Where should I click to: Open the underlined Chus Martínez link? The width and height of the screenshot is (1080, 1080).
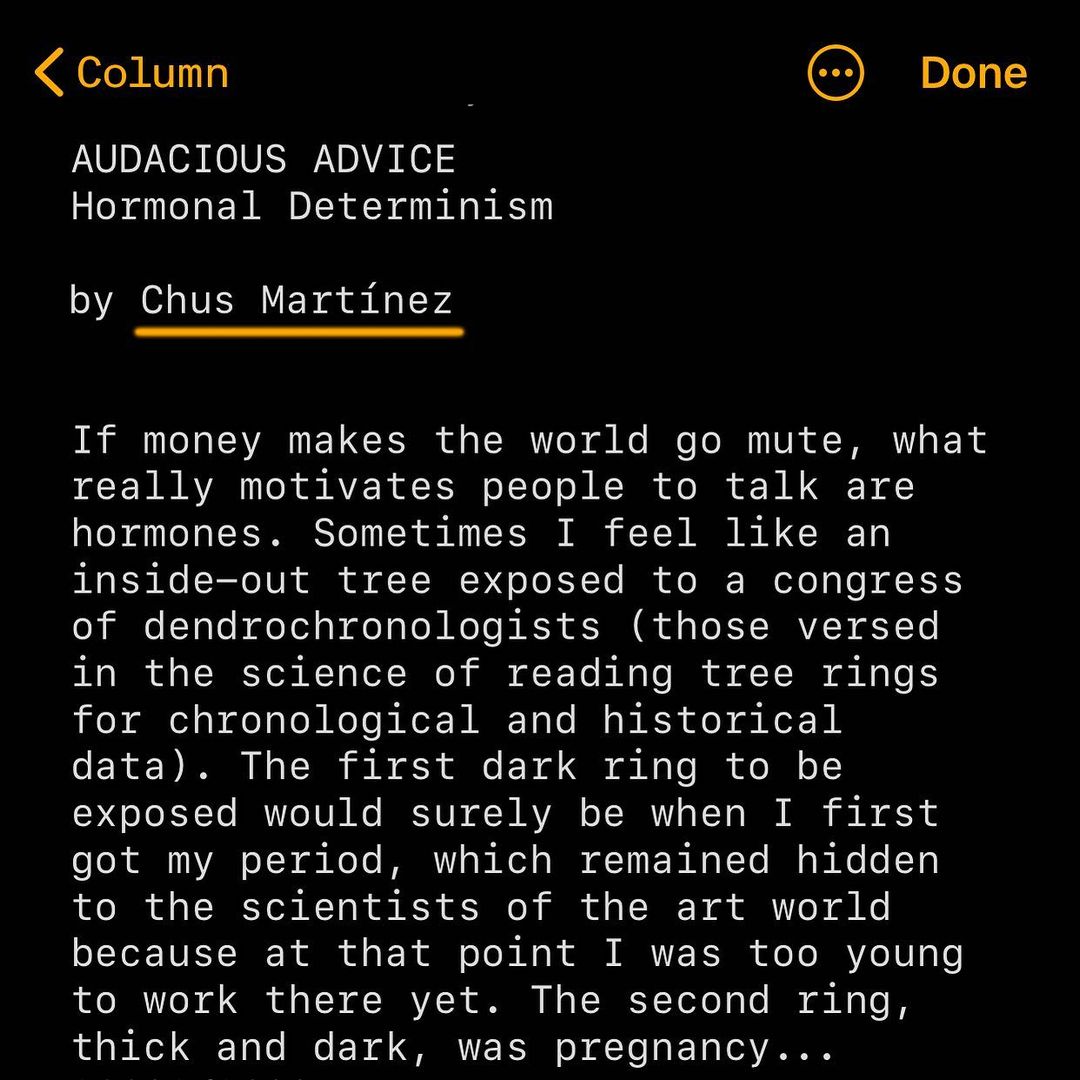(297, 301)
